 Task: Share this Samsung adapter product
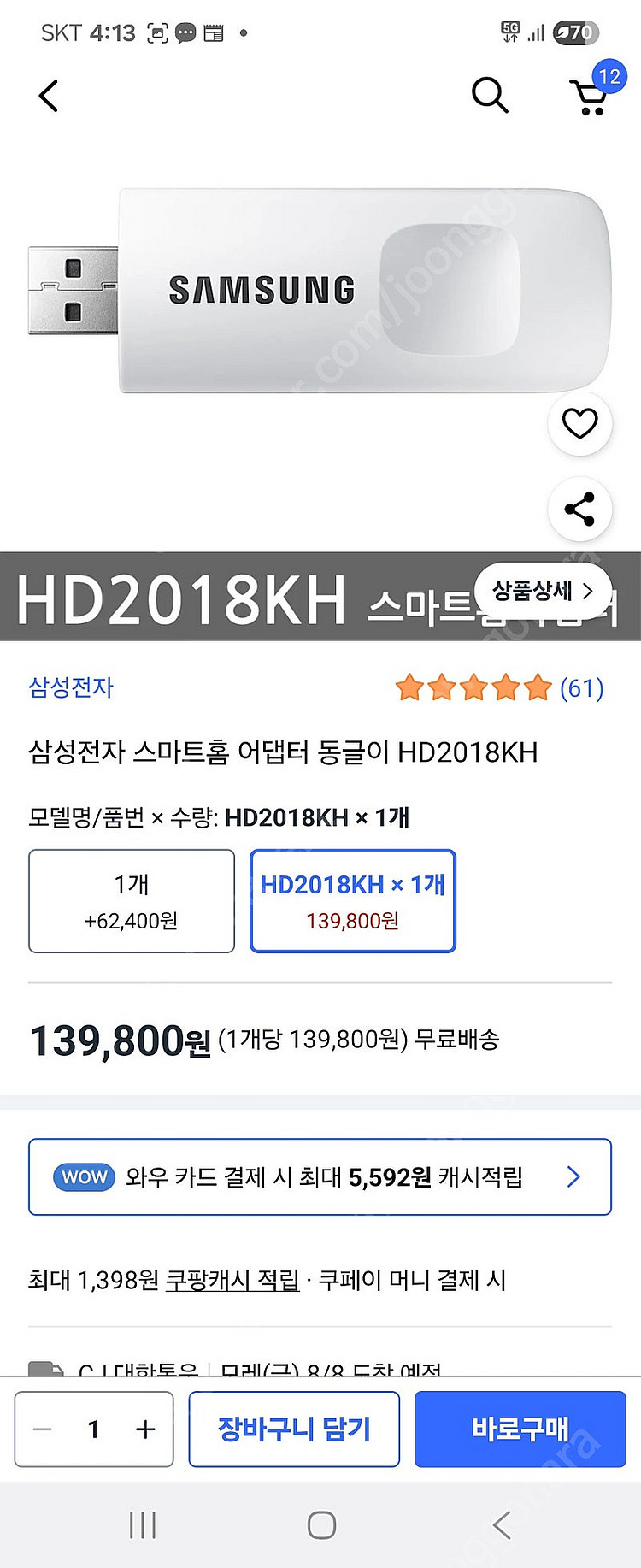click(579, 509)
